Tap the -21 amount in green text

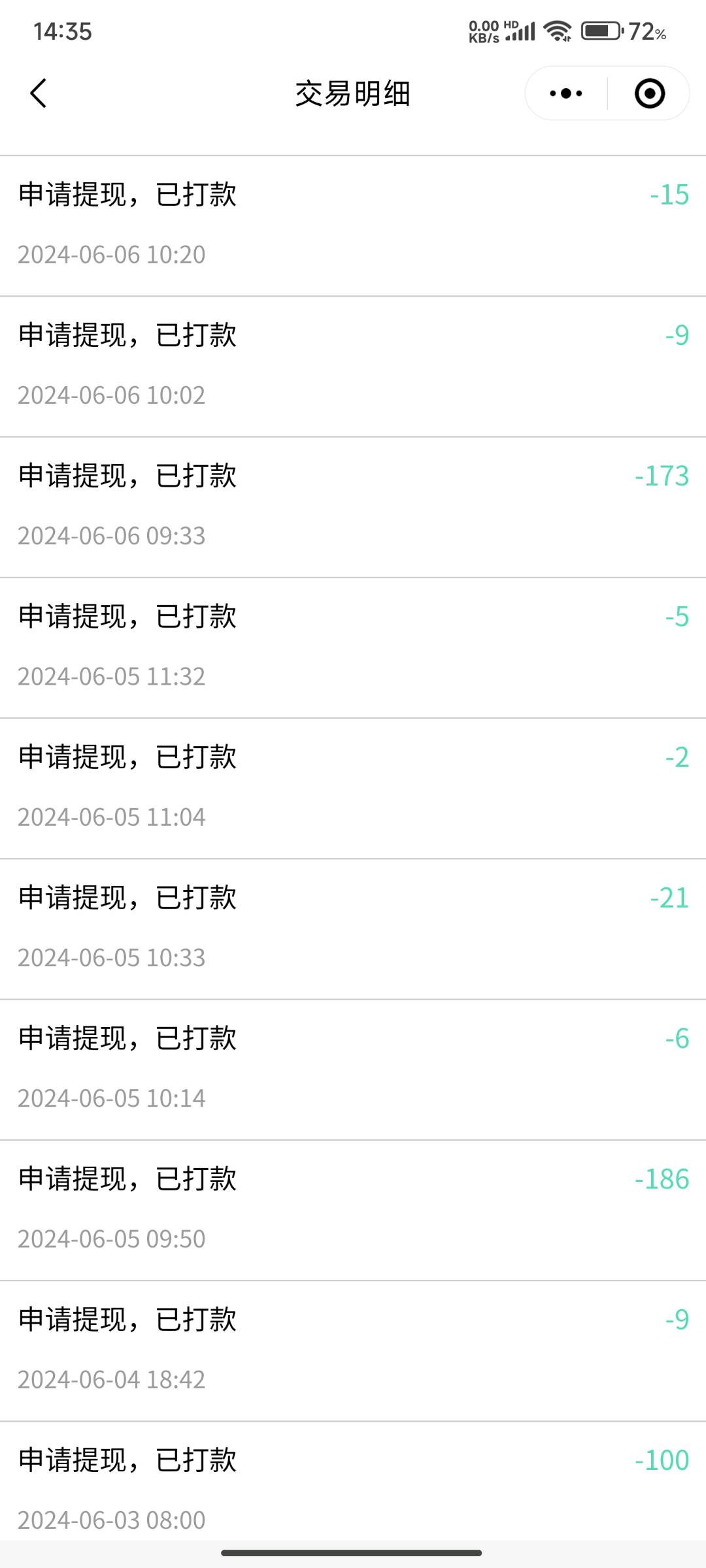click(x=668, y=898)
